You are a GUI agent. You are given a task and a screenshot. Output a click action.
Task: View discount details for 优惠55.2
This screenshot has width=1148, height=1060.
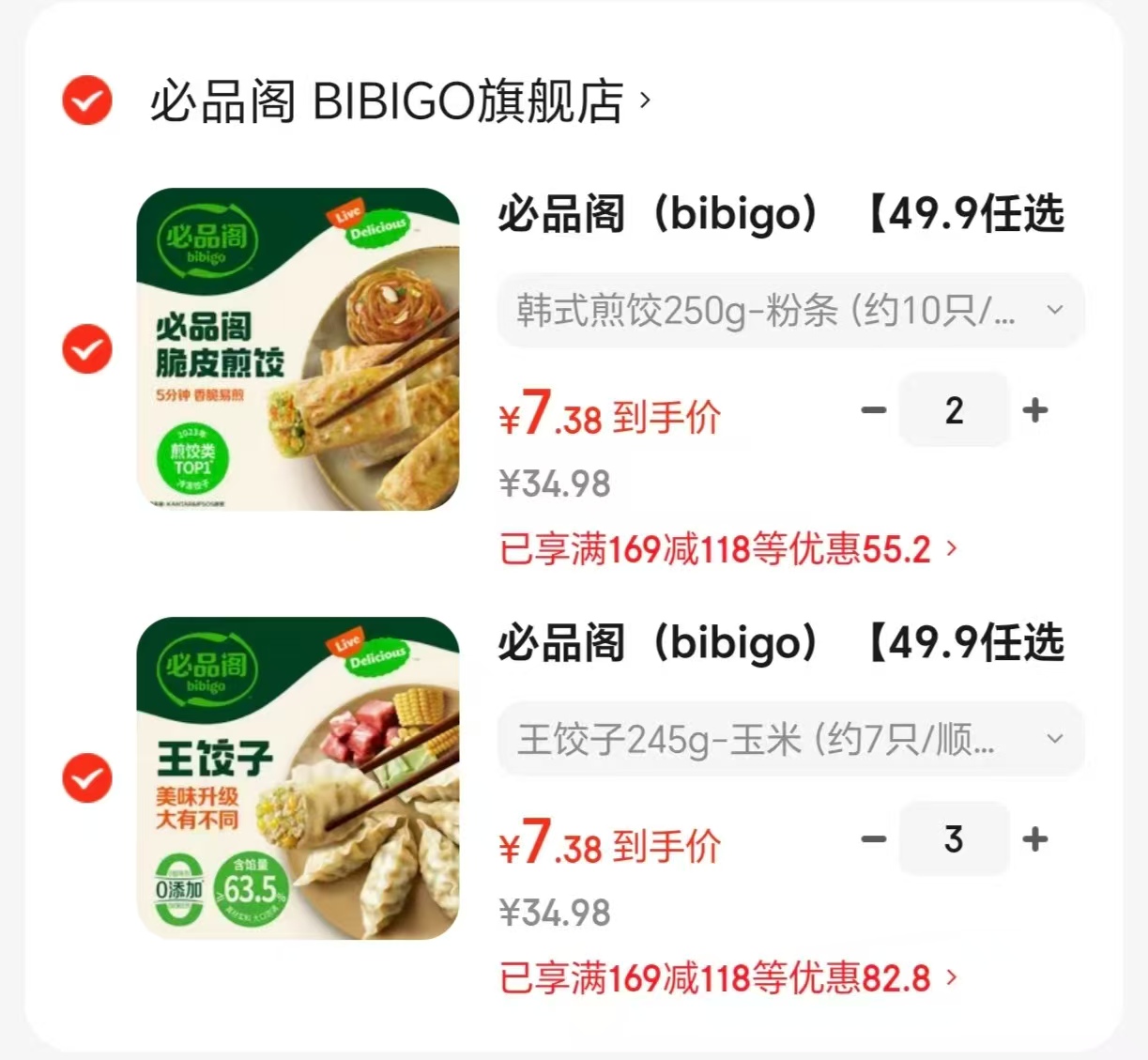728,549
